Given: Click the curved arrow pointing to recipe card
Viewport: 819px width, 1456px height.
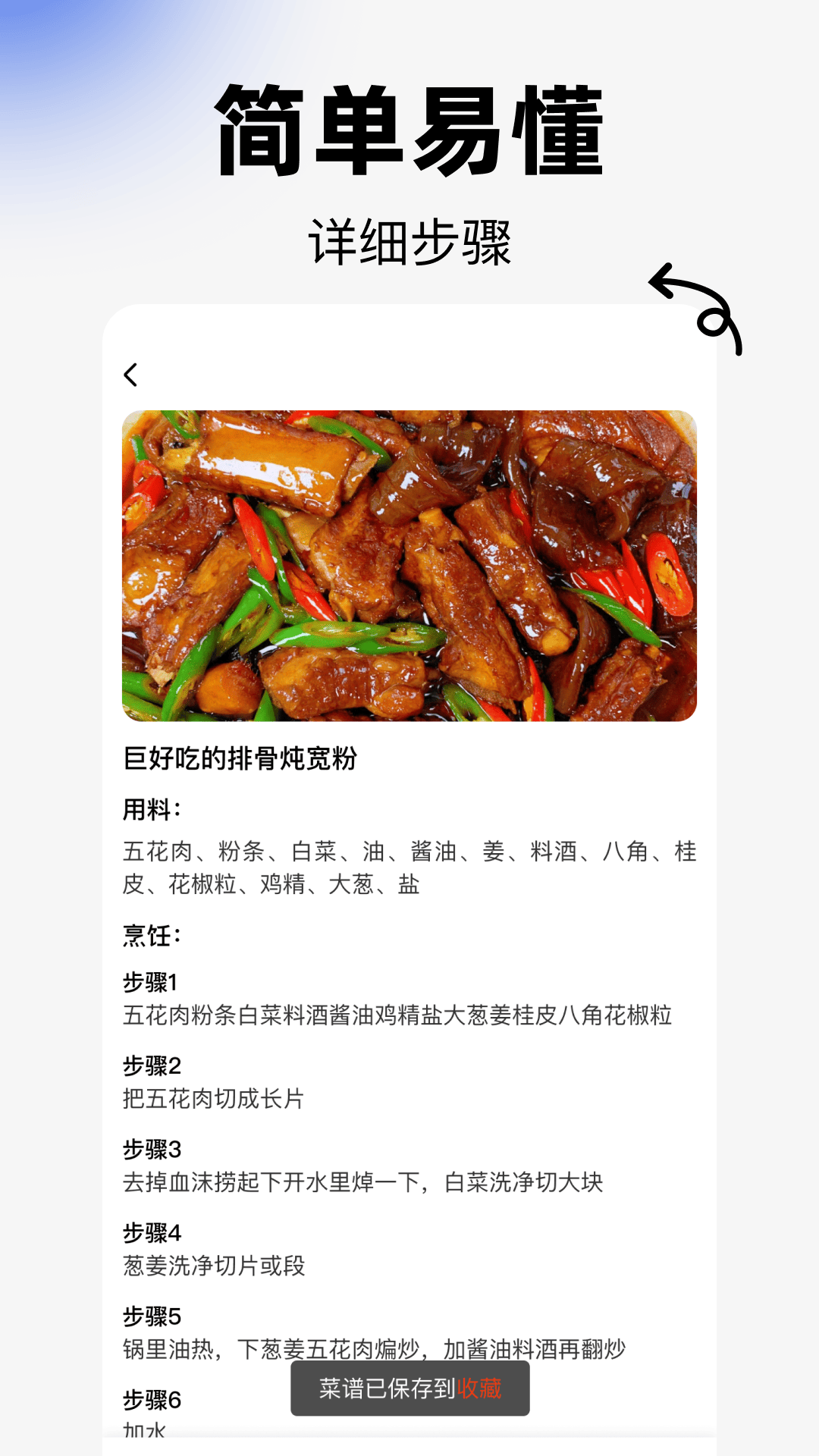Looking at the screenshot, I should pyautogui.click(x=694, y=307).
